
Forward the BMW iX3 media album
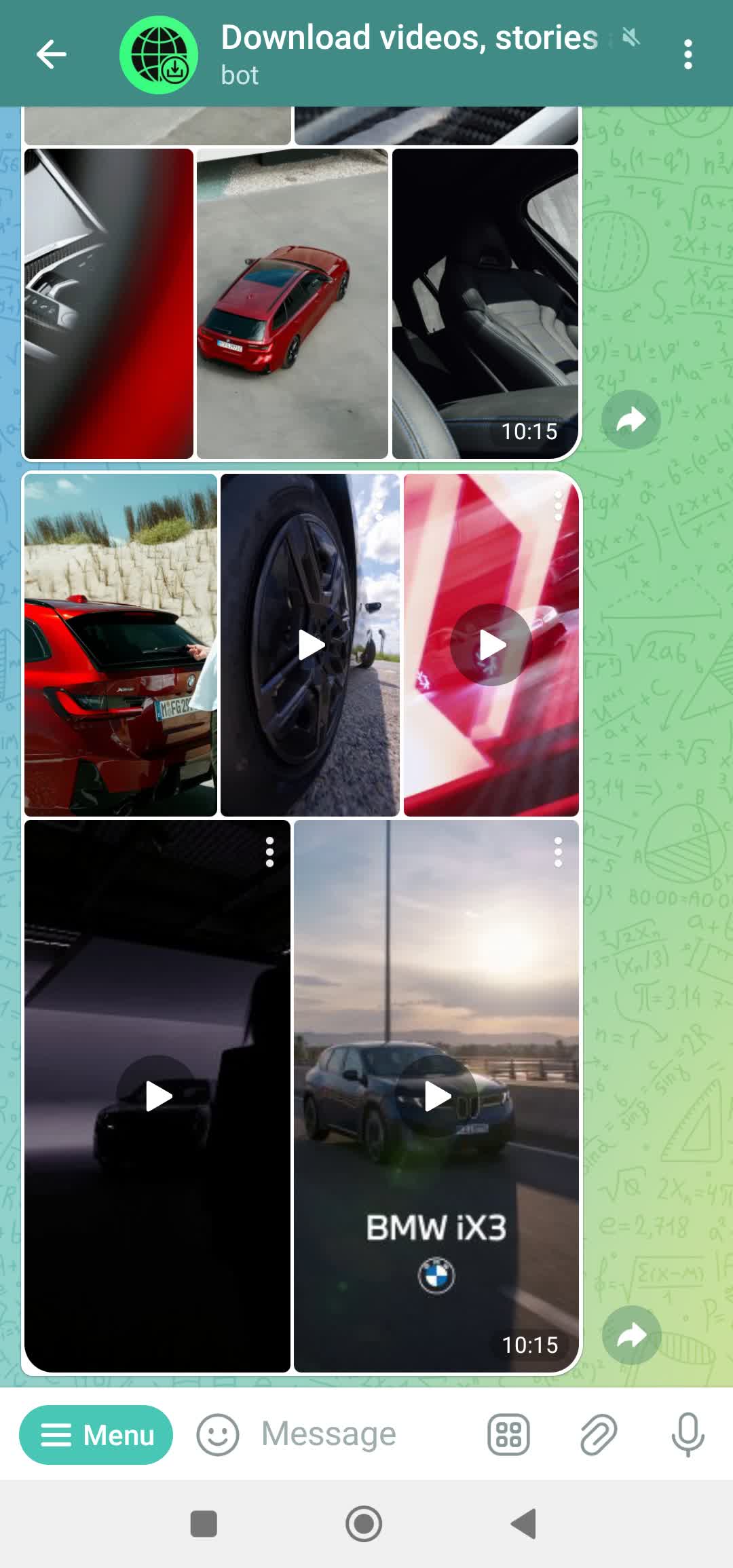coord(631,1334)
